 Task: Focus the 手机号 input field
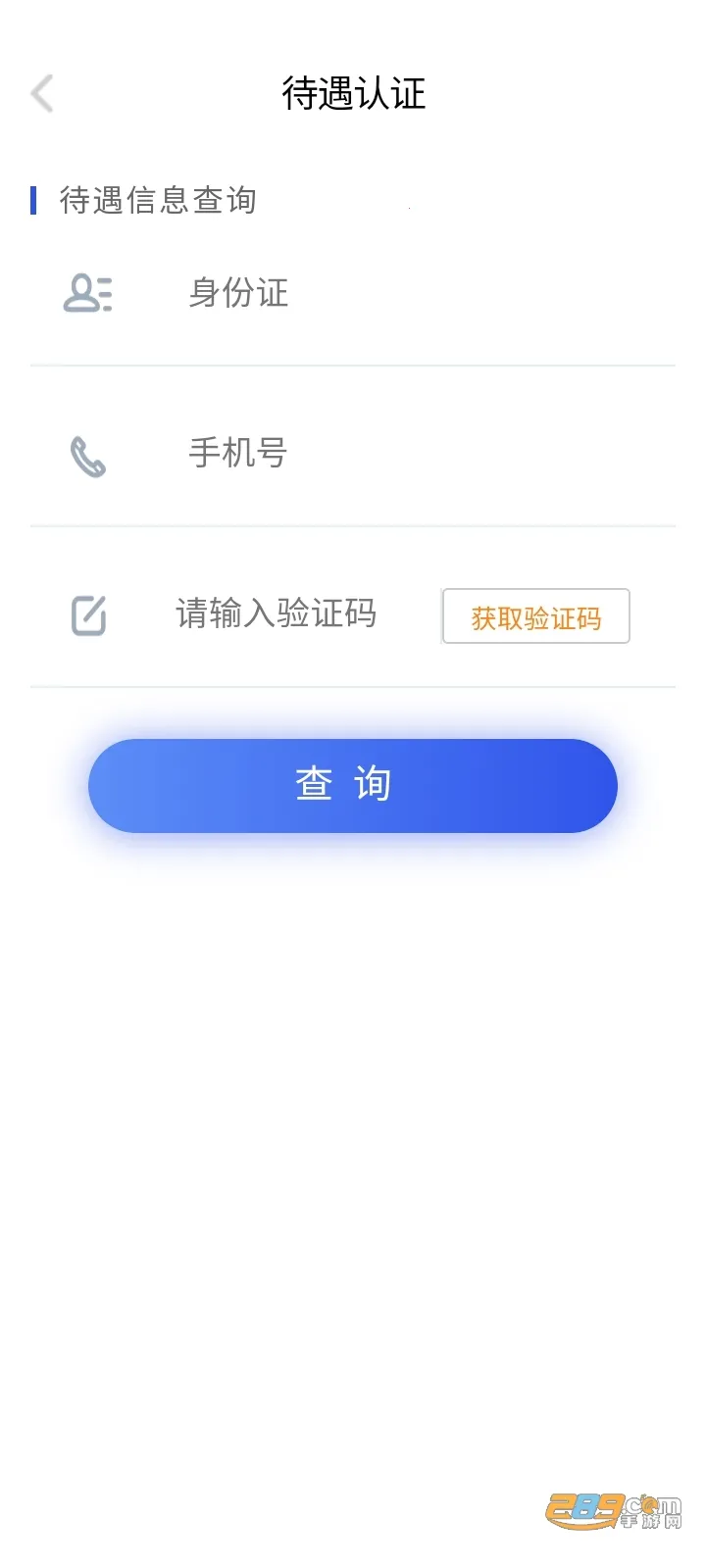(392, 454)
